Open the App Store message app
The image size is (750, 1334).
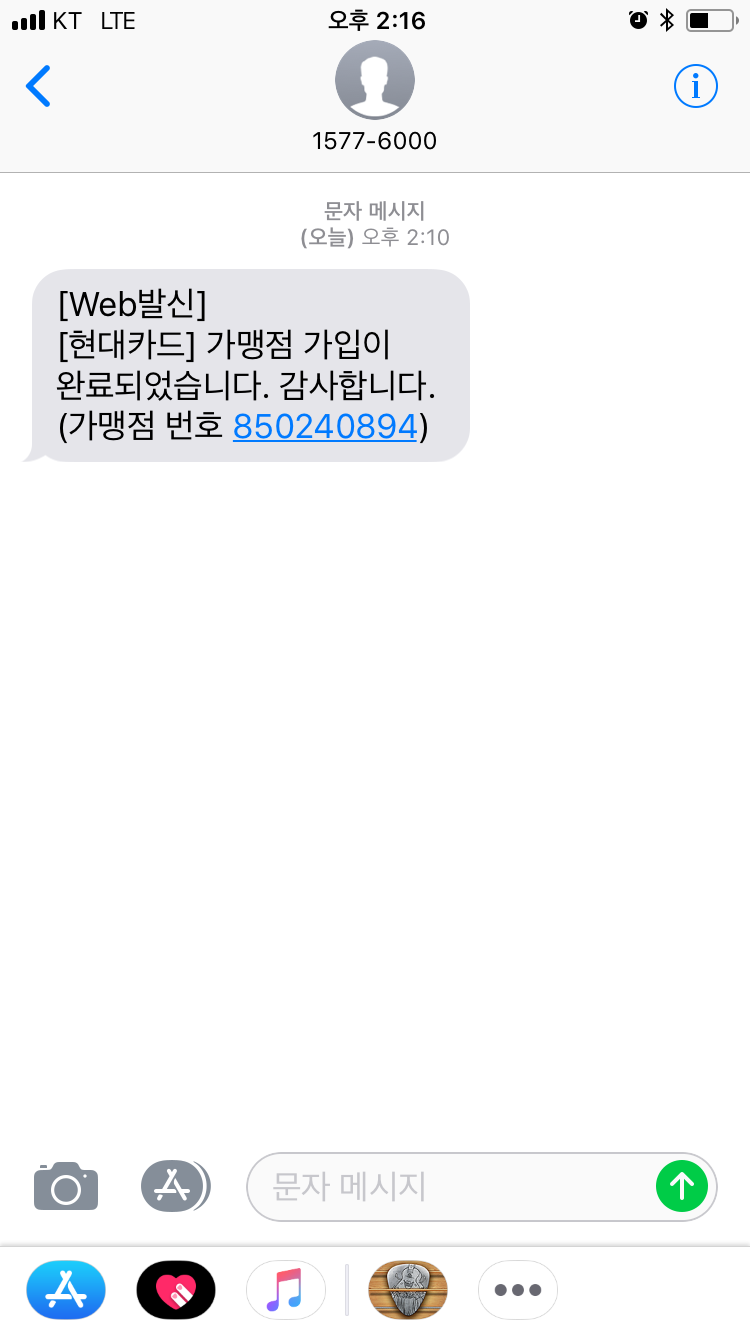(66, 1290)
